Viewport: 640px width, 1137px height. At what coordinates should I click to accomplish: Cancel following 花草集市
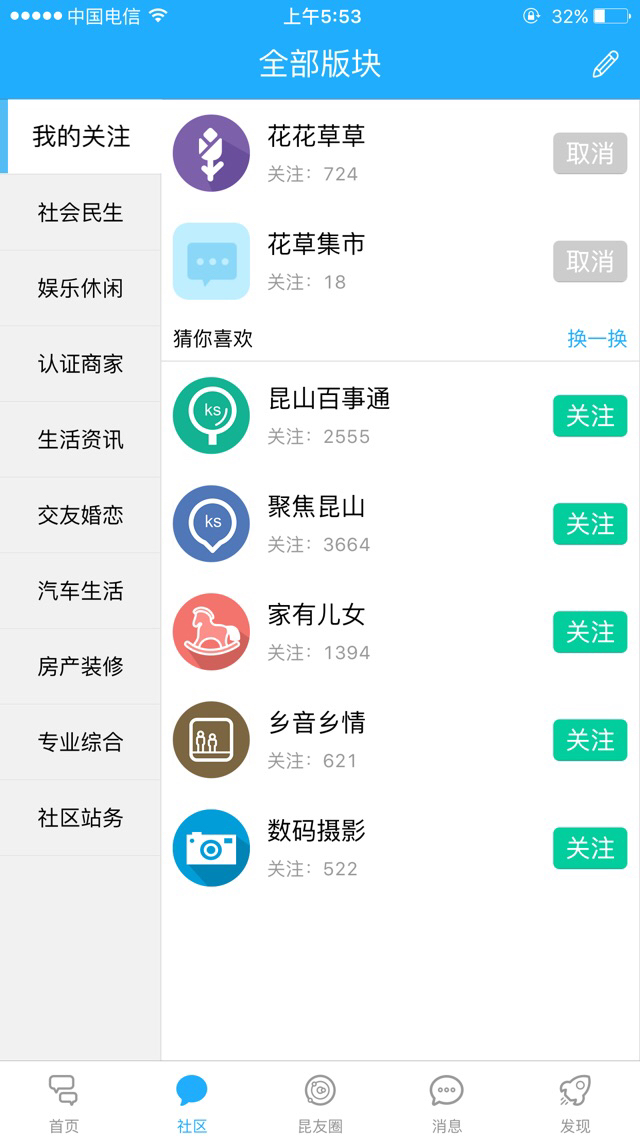pos(590,261)
